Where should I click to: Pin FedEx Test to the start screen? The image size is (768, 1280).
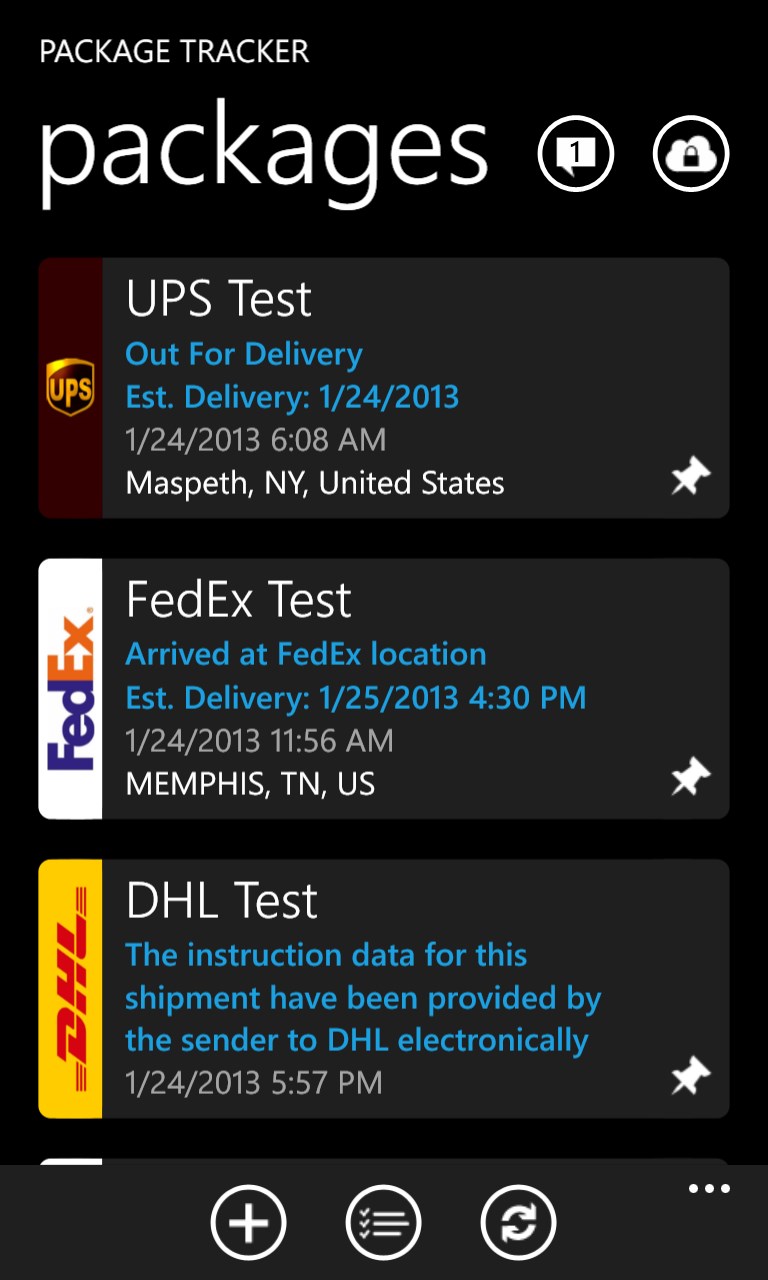pos(689,777)
